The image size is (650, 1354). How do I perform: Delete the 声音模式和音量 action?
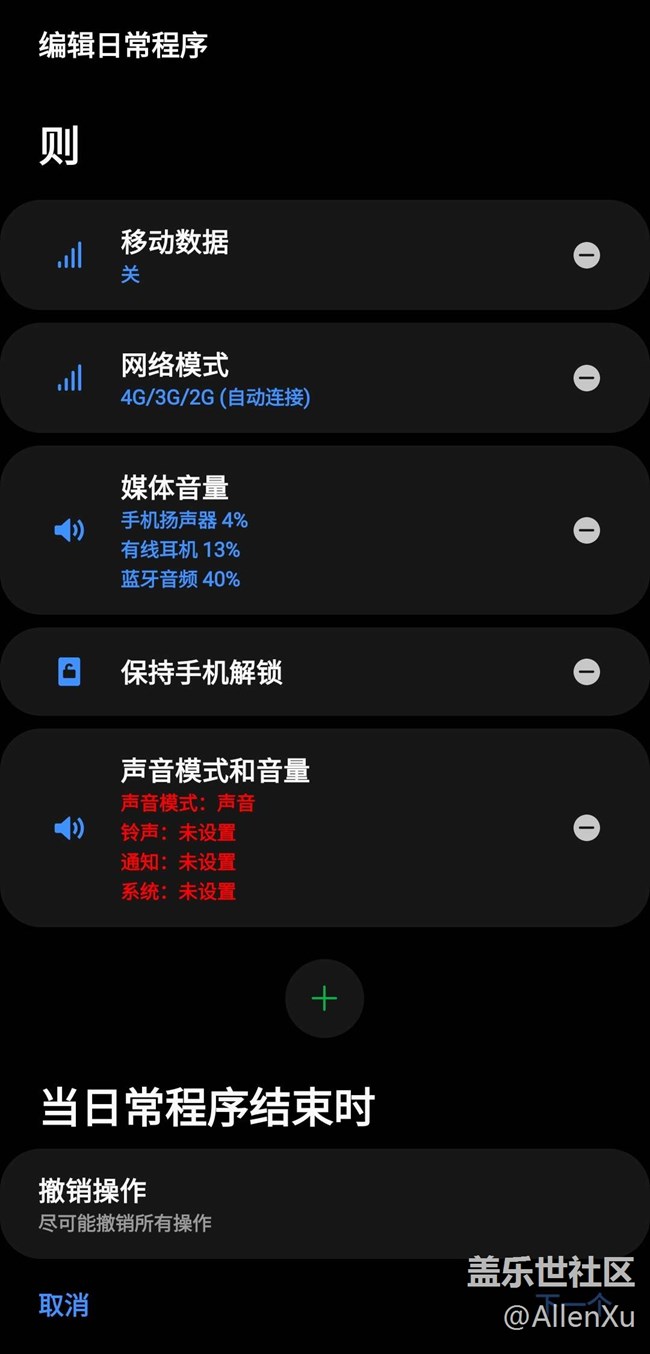tap(586, 828)
